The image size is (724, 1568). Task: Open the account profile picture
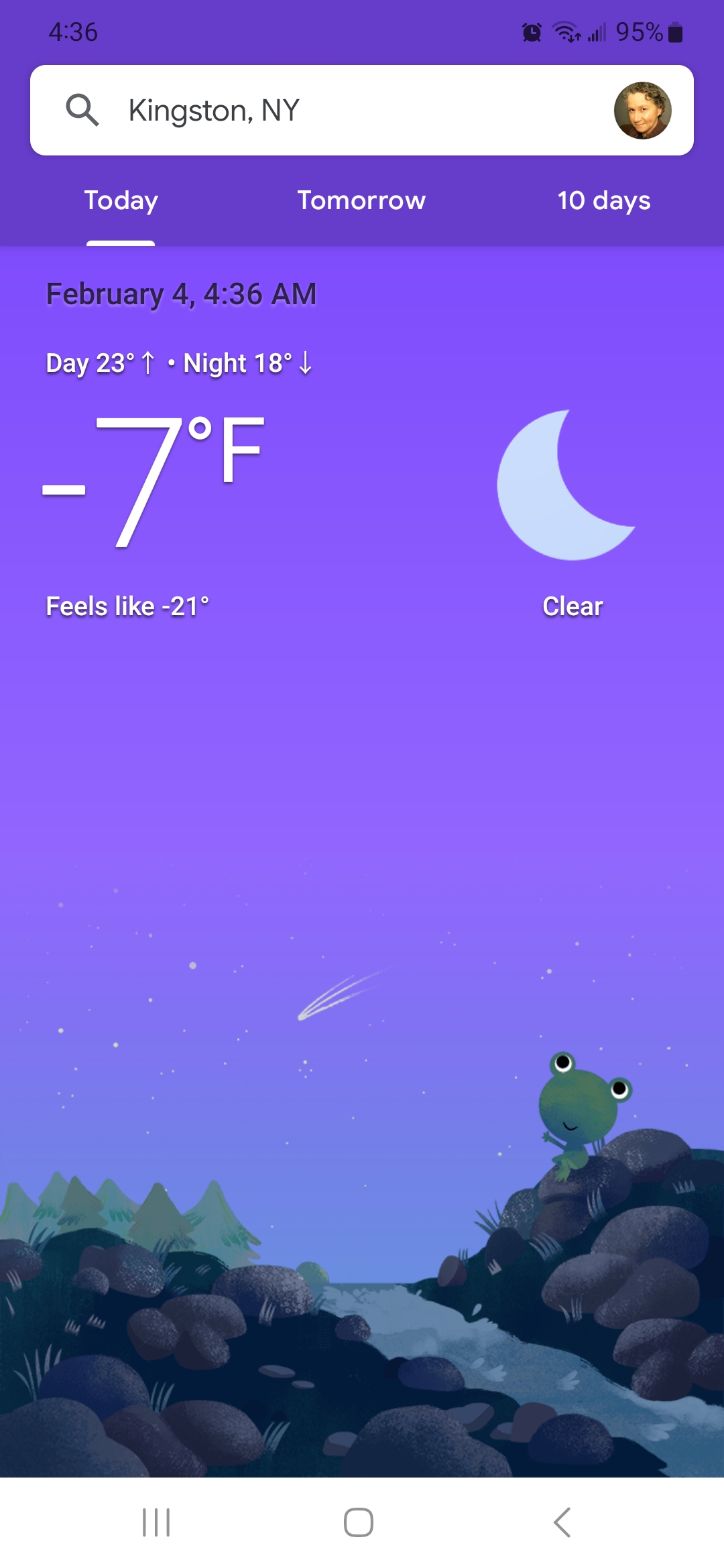pos(642,111)
